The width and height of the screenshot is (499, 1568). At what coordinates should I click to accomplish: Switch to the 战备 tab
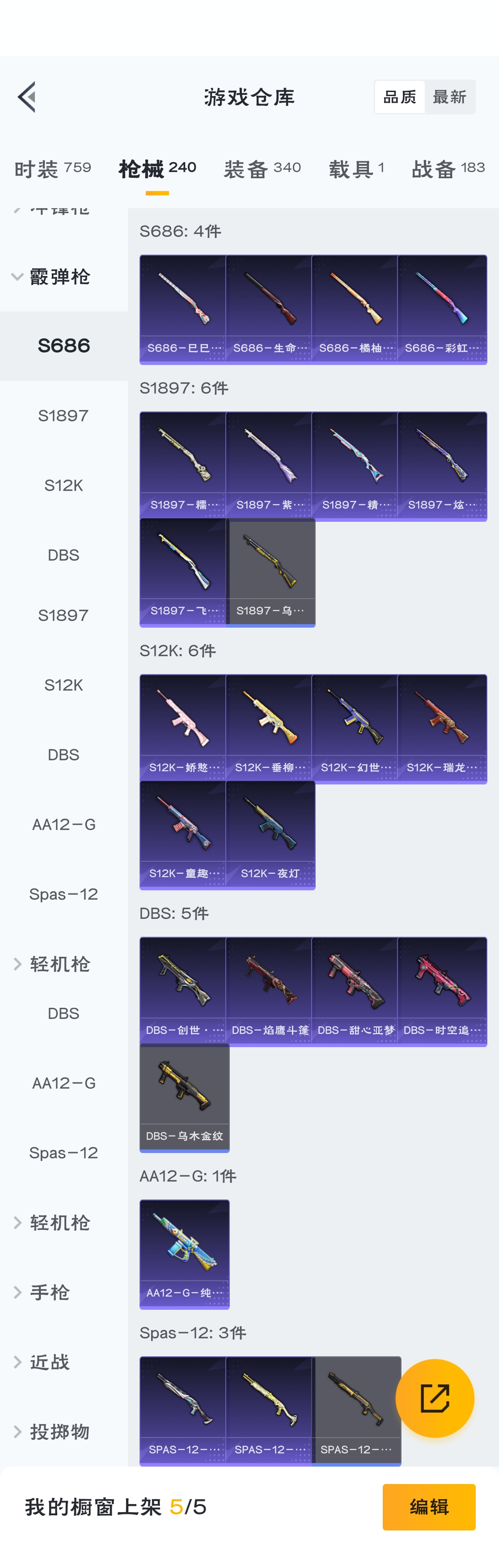[448, 168]
